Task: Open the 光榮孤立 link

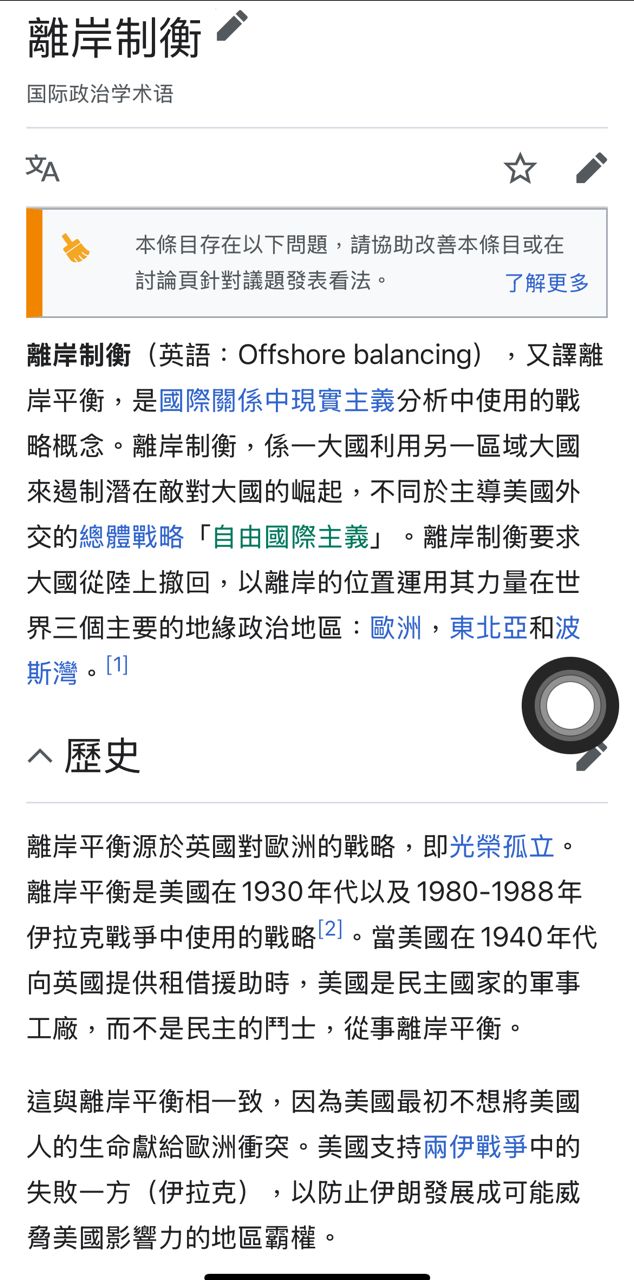Action: (502, 846)
